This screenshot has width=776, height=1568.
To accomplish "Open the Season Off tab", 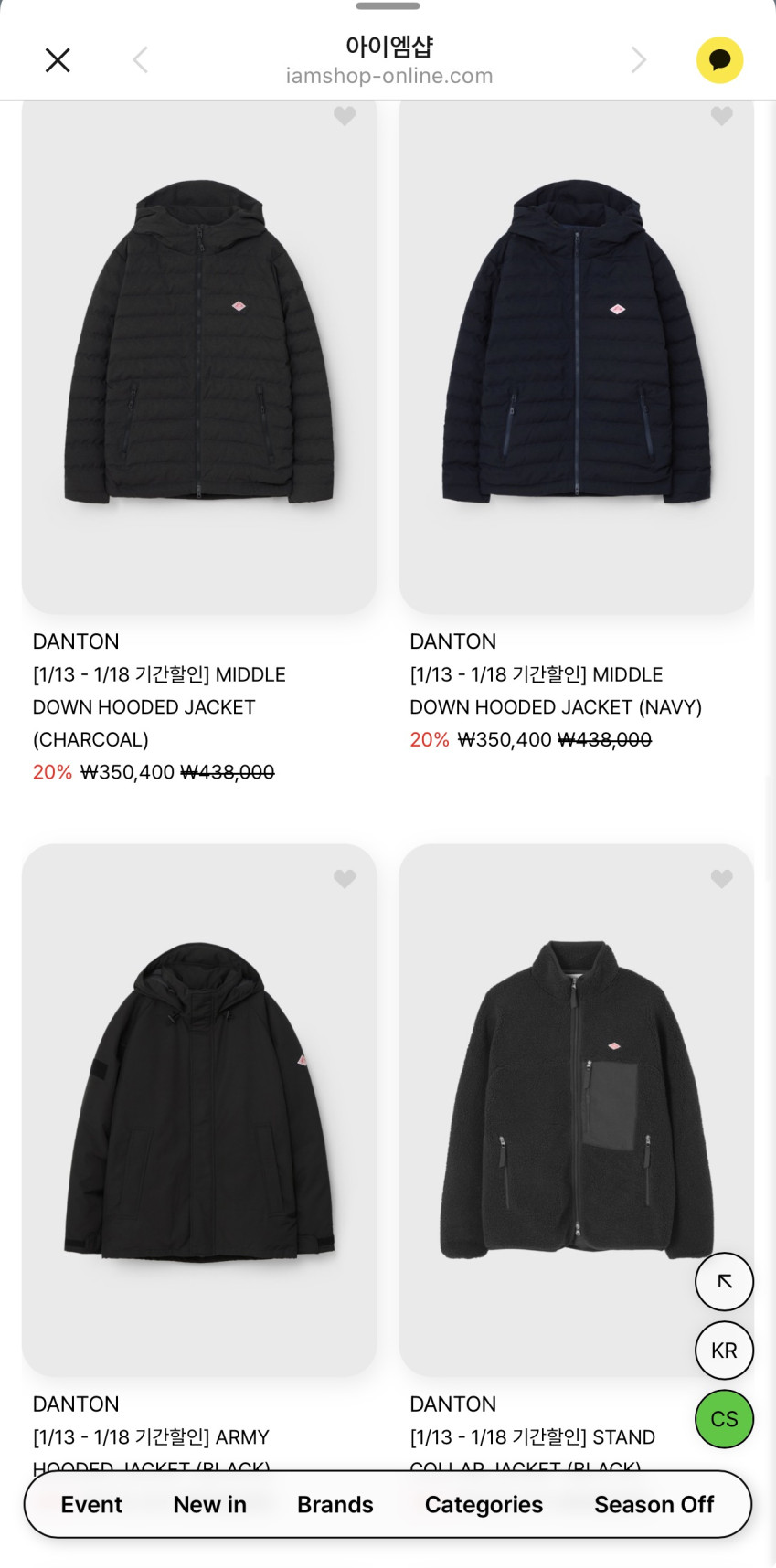I will tap(654, 1504).
